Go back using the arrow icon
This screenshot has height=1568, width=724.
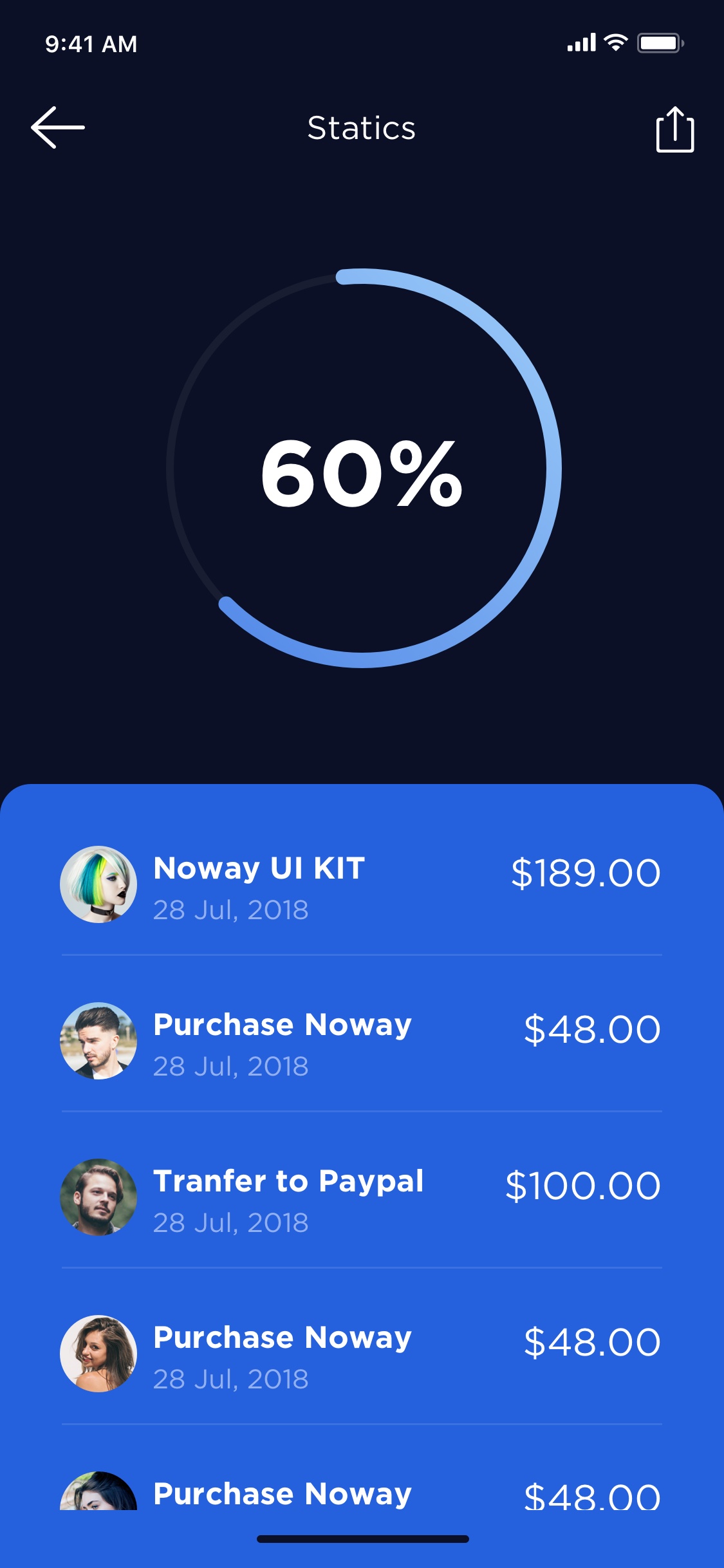tap(58, 127)
